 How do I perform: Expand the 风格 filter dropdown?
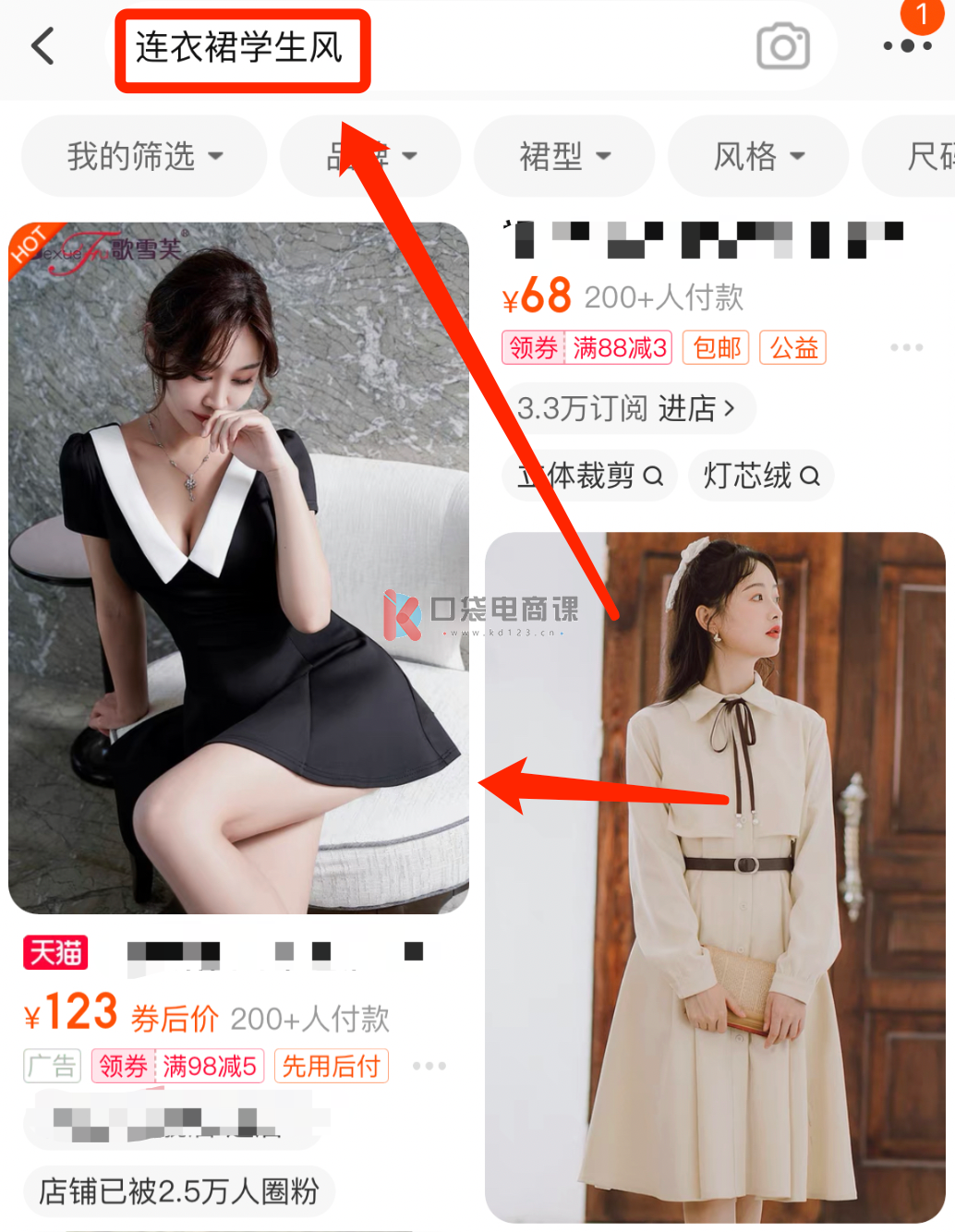[758, 156]
